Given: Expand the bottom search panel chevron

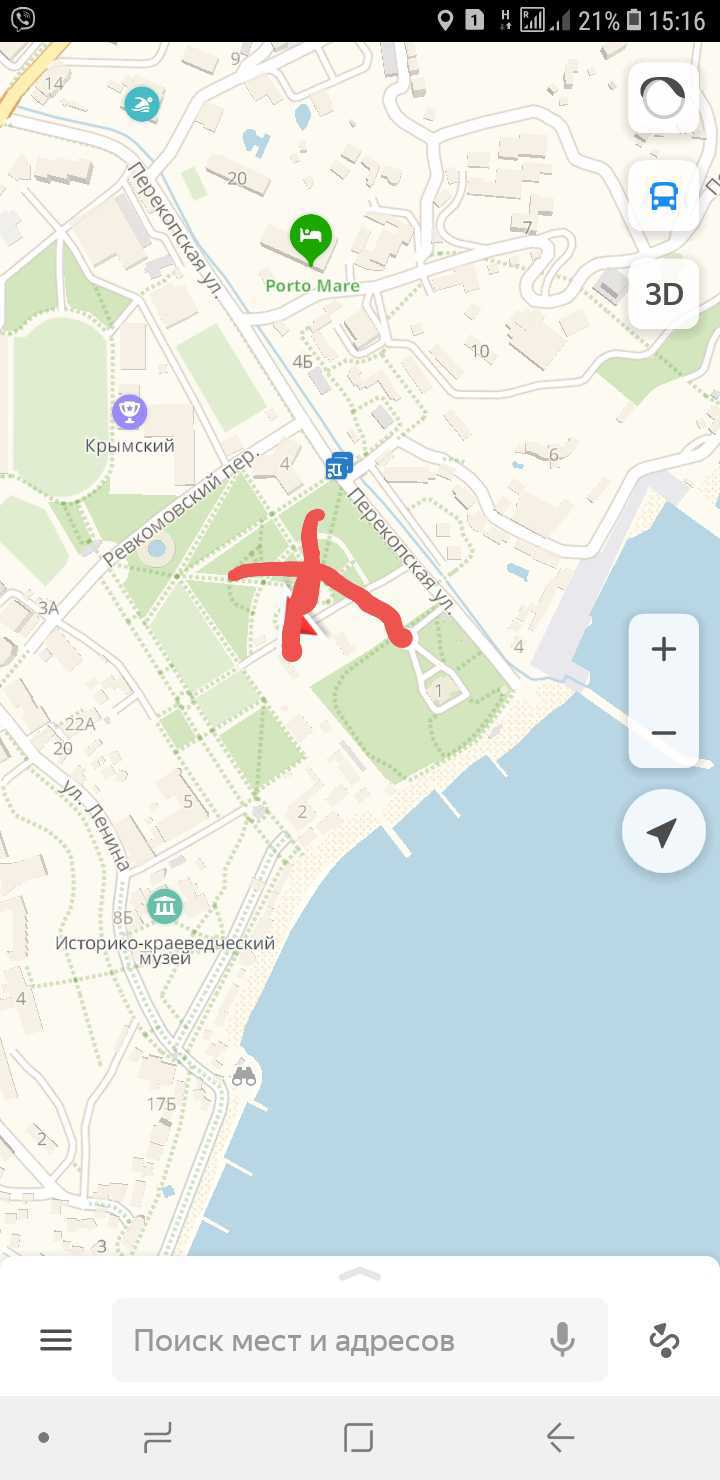Looking at the screenshot, I should pos(360,1274).
